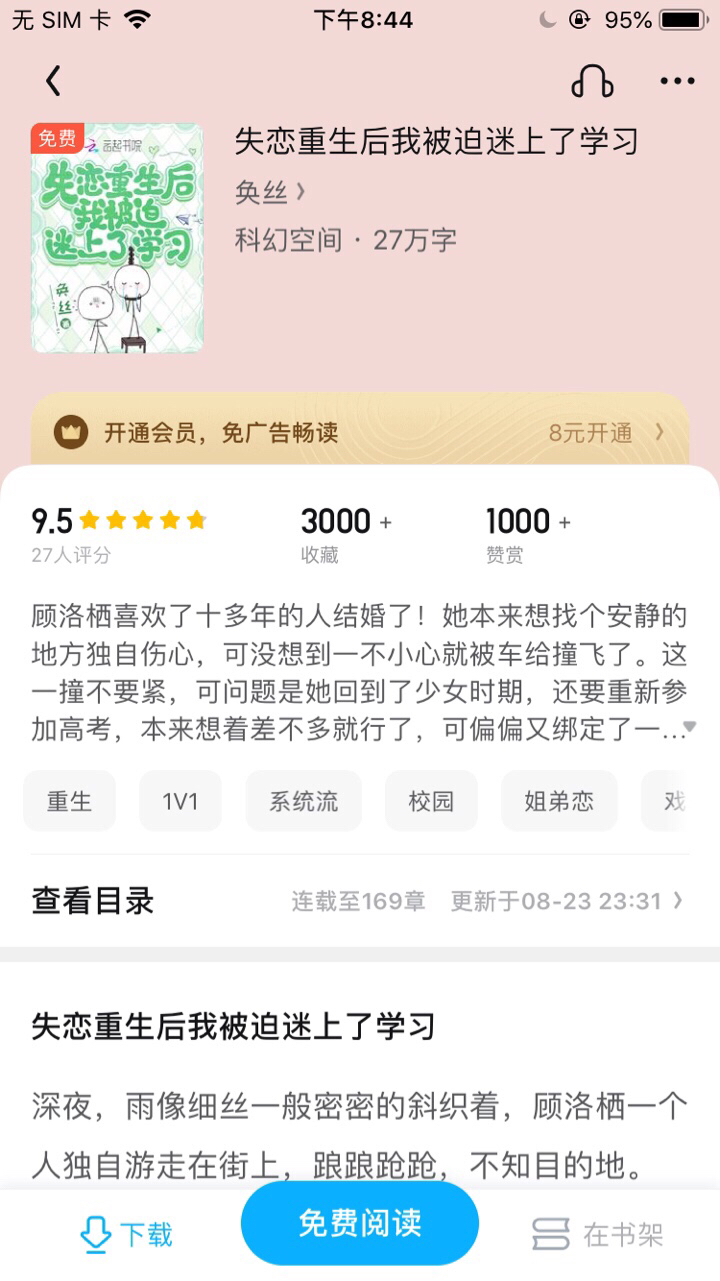The height and width of the screenshot is (1281, 720).
Task: Select the 1V1 tag chip
Action: [180, 801]
